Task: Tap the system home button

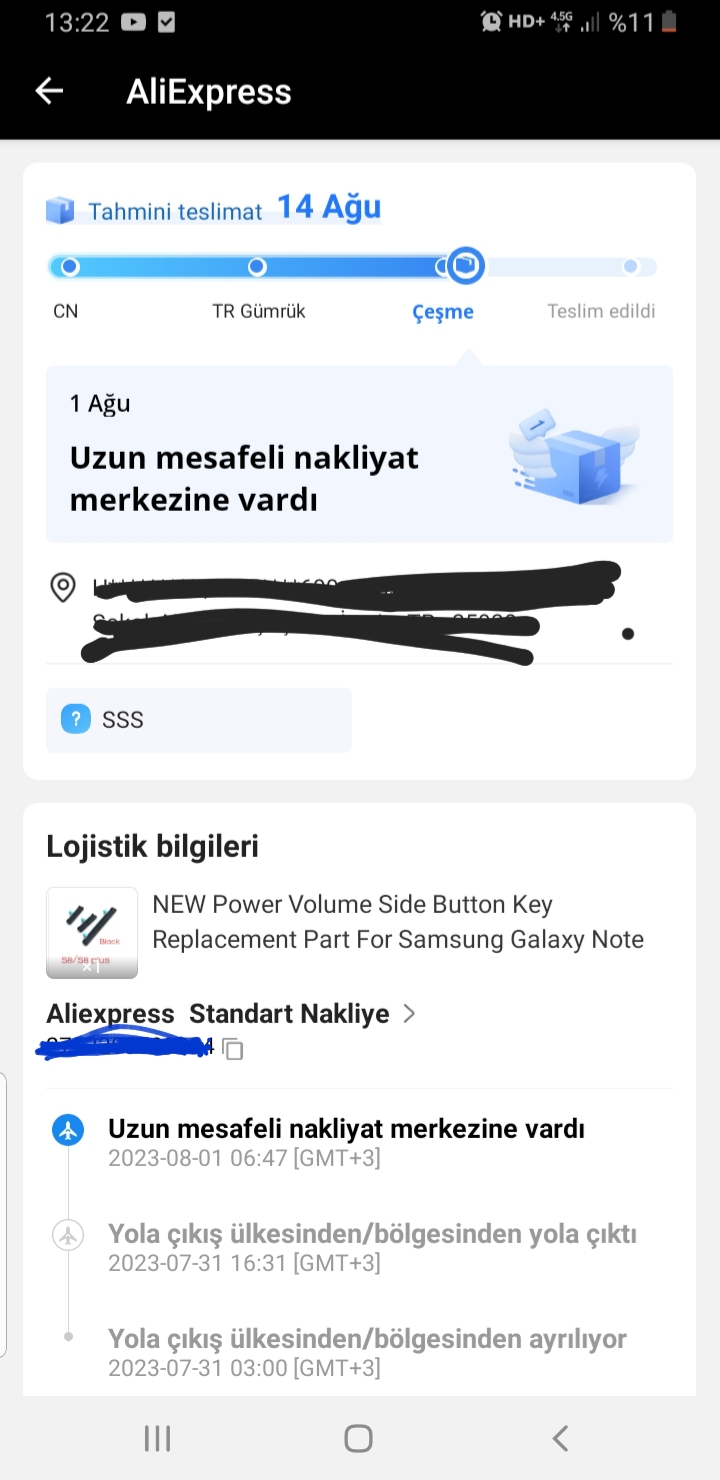Action: 358,1438
